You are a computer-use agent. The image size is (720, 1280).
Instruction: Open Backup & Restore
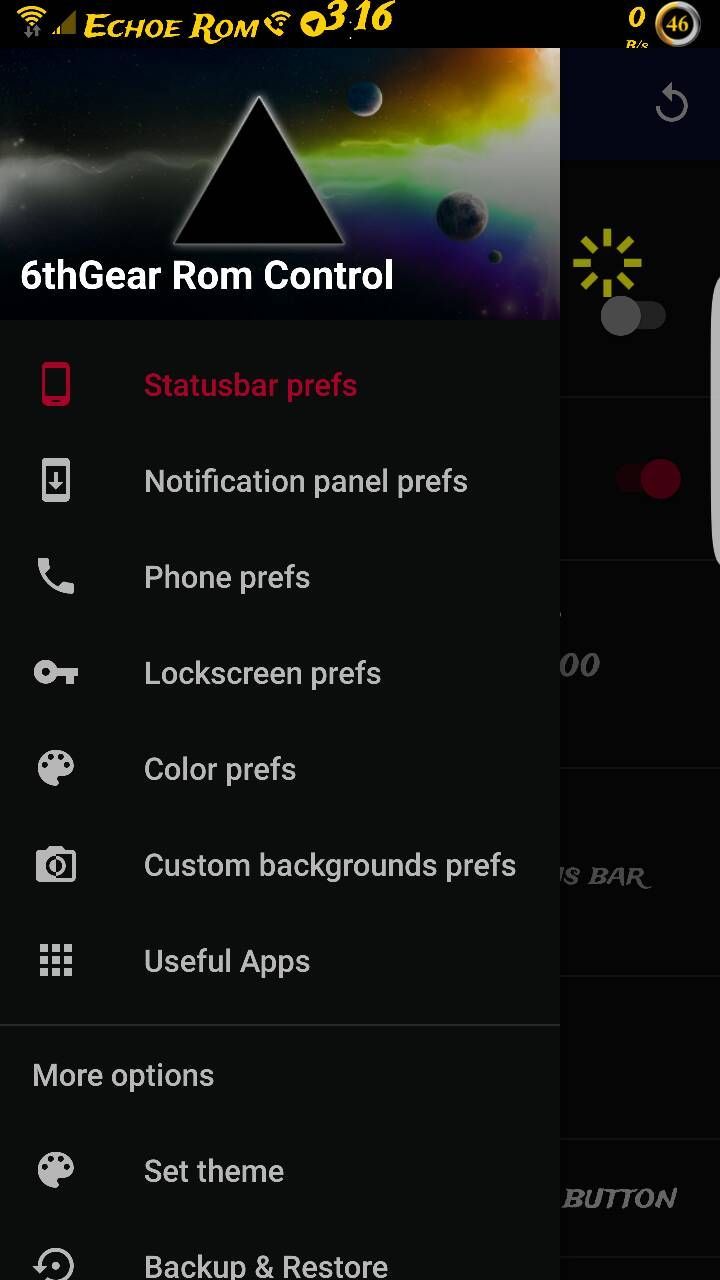coord(266,1264)
